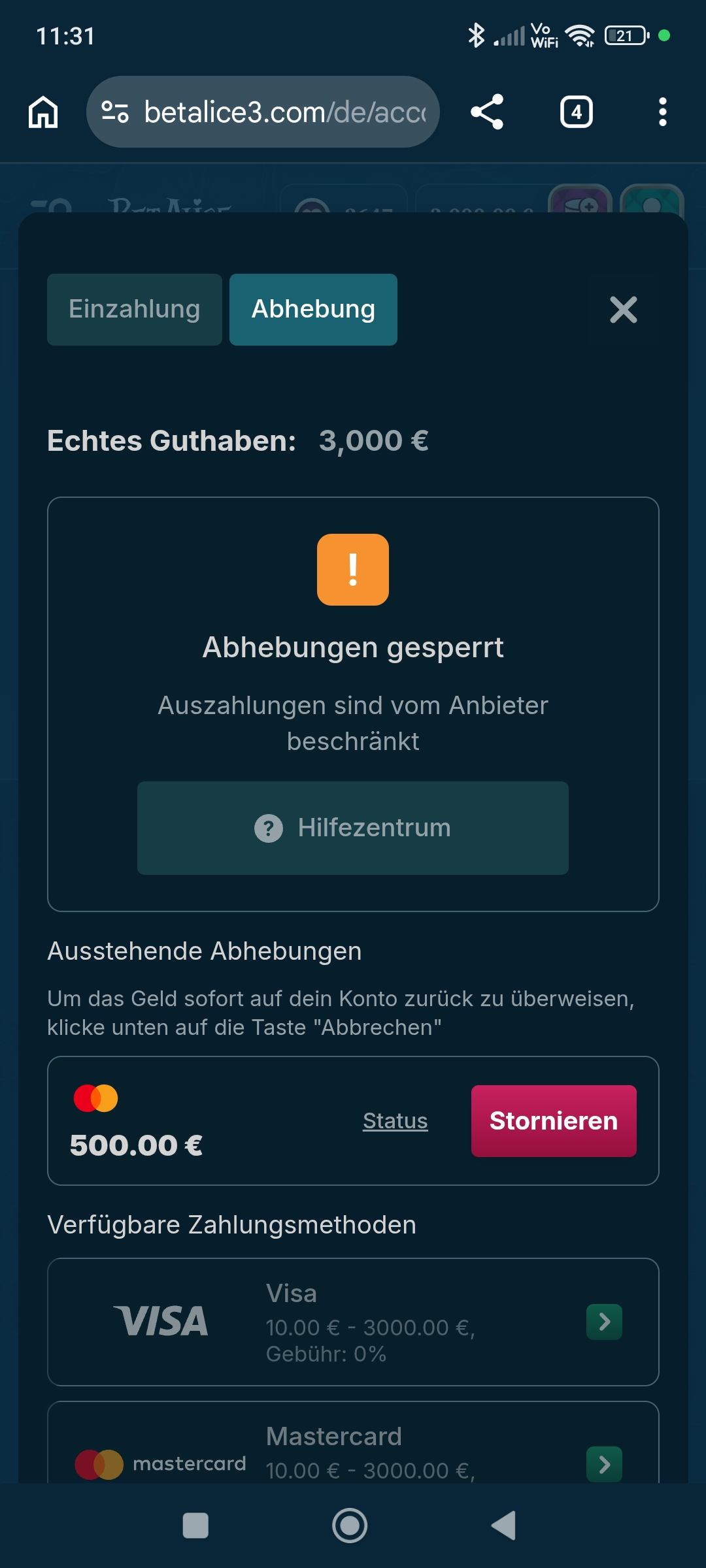Image resolution: width=706 pixels, height=1568 pixels.
Task: Open the Hilfezentrum help center
Action: (x=353, y=828)
